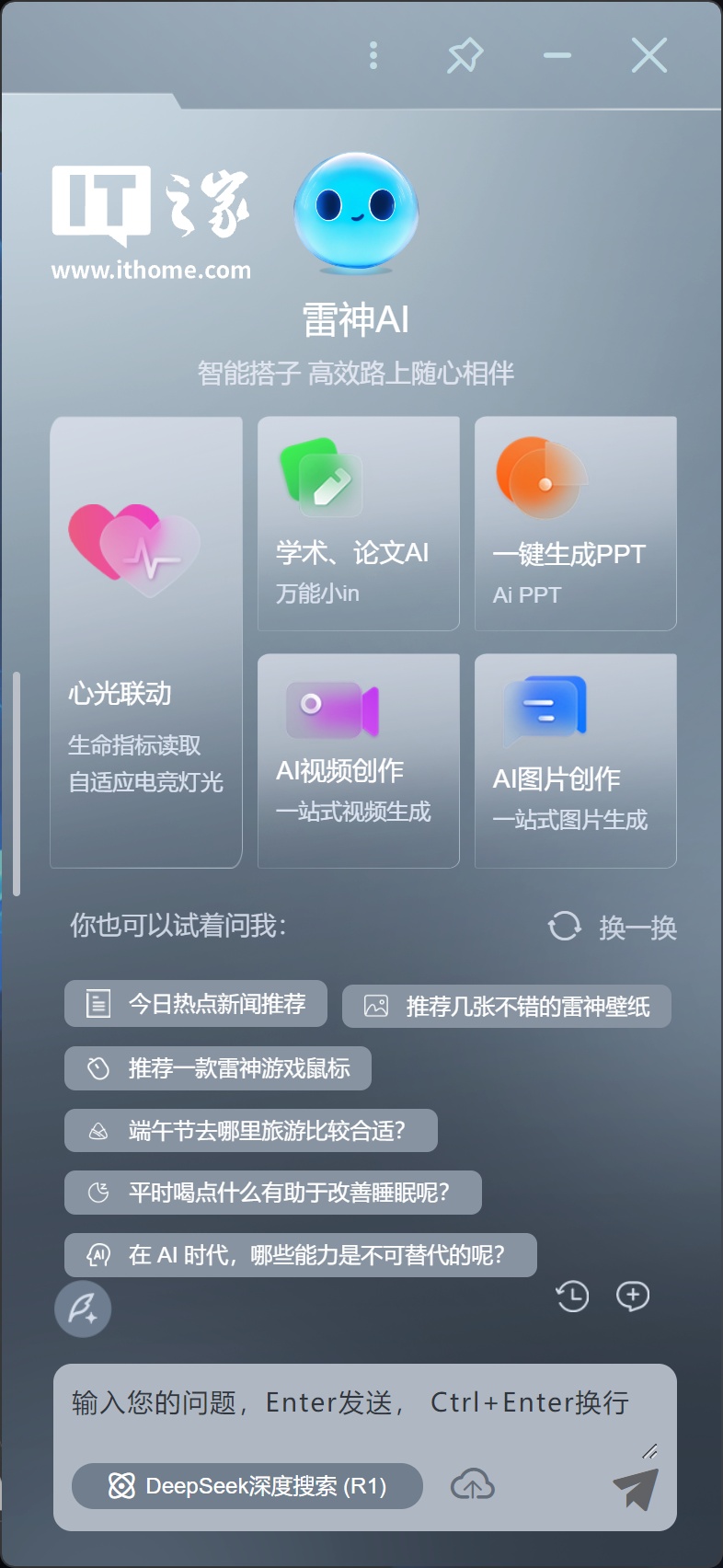Close the 雷神AI window

(x=648, y=55)
